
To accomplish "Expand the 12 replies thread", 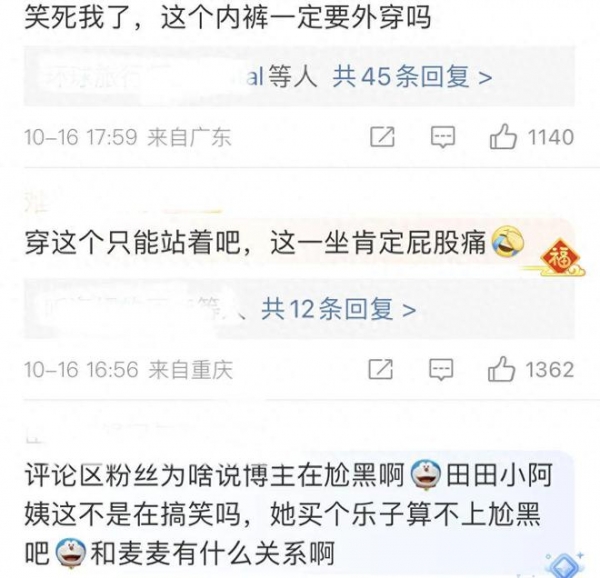I will [x=338, y=310].
